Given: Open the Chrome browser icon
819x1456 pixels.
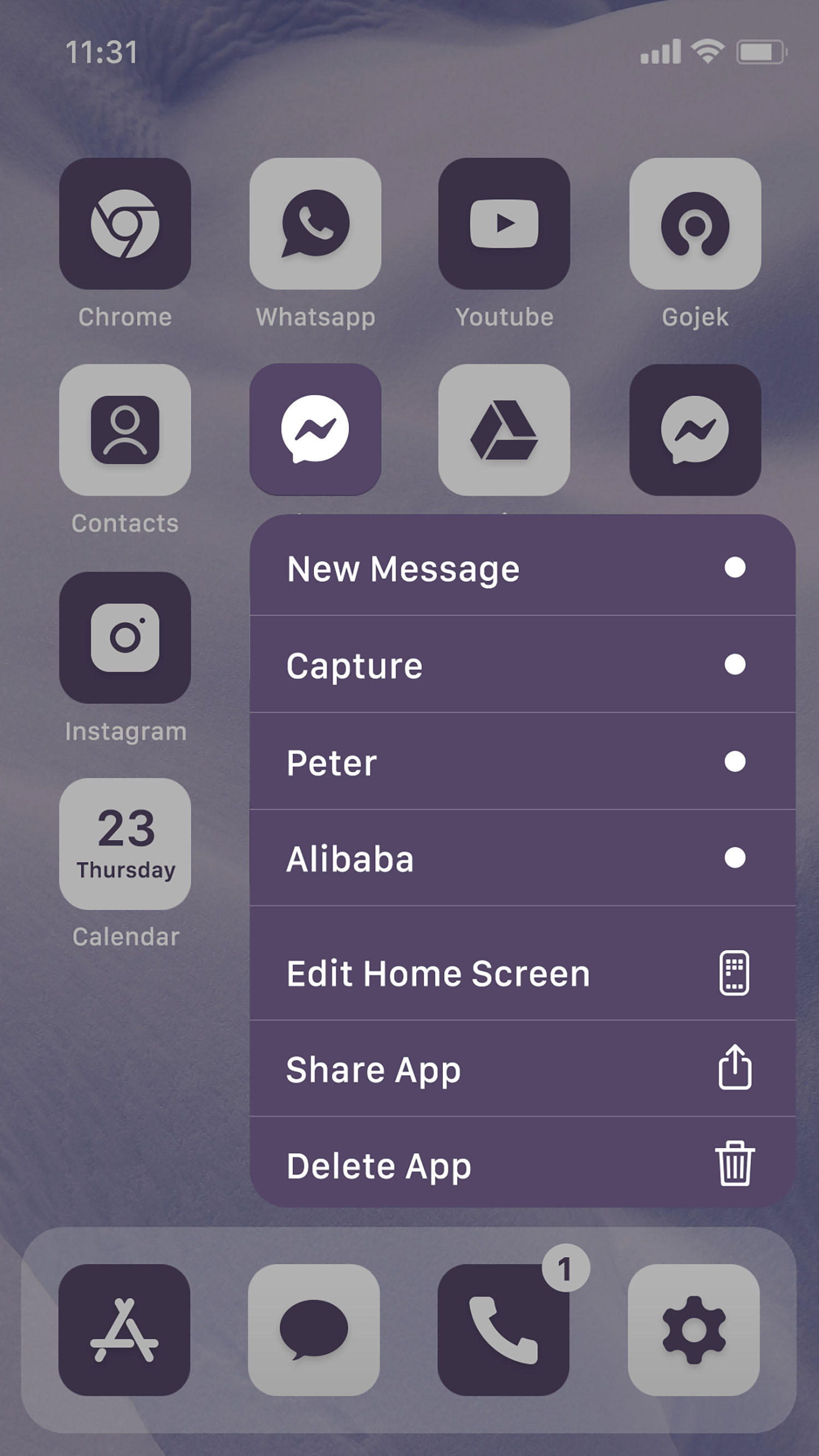Looking at the screenshot, I should click(126, 224).
